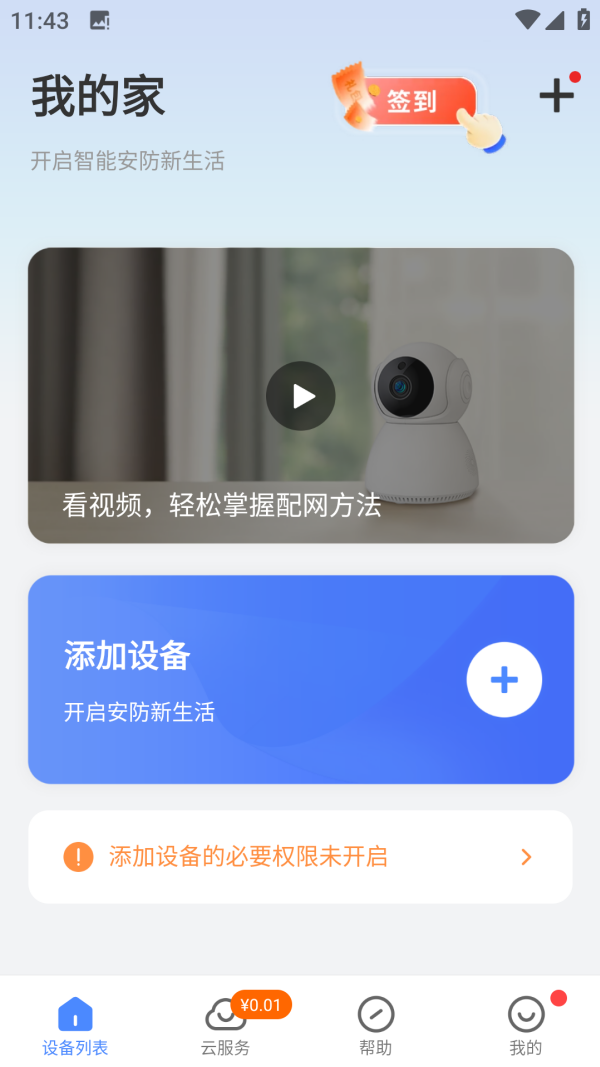Switch to the 帮助 tab

click(376, 1025)
